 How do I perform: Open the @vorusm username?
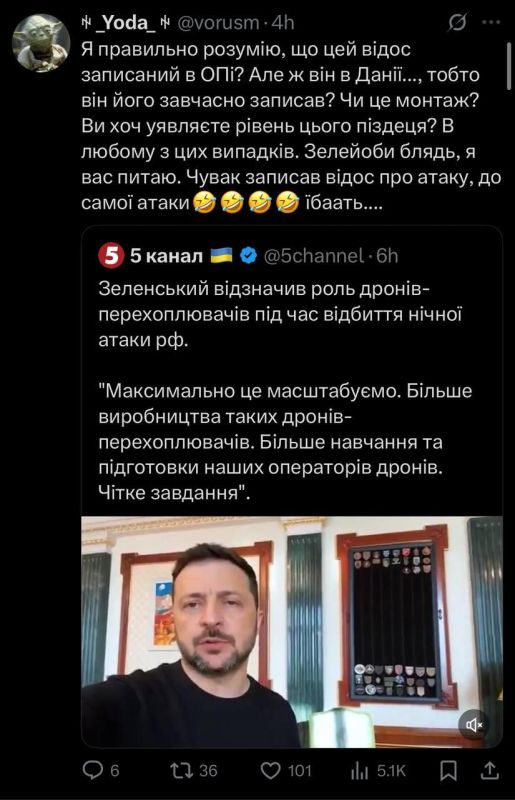tap(218, 23)
